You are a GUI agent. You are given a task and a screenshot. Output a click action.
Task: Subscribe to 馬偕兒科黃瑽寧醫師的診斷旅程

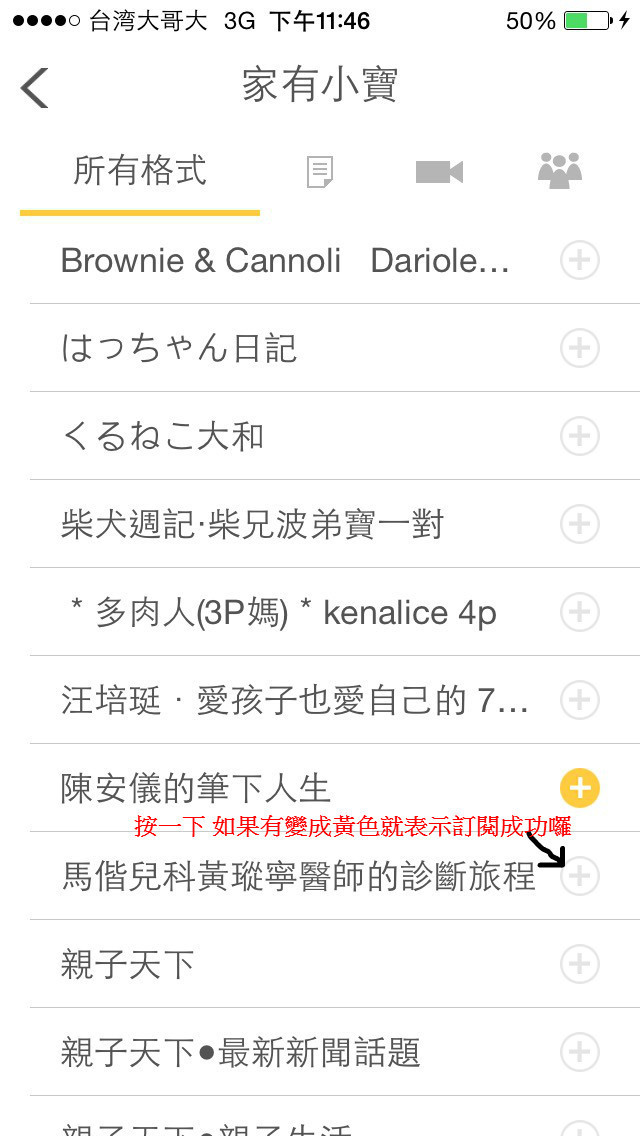pos(580,876)
